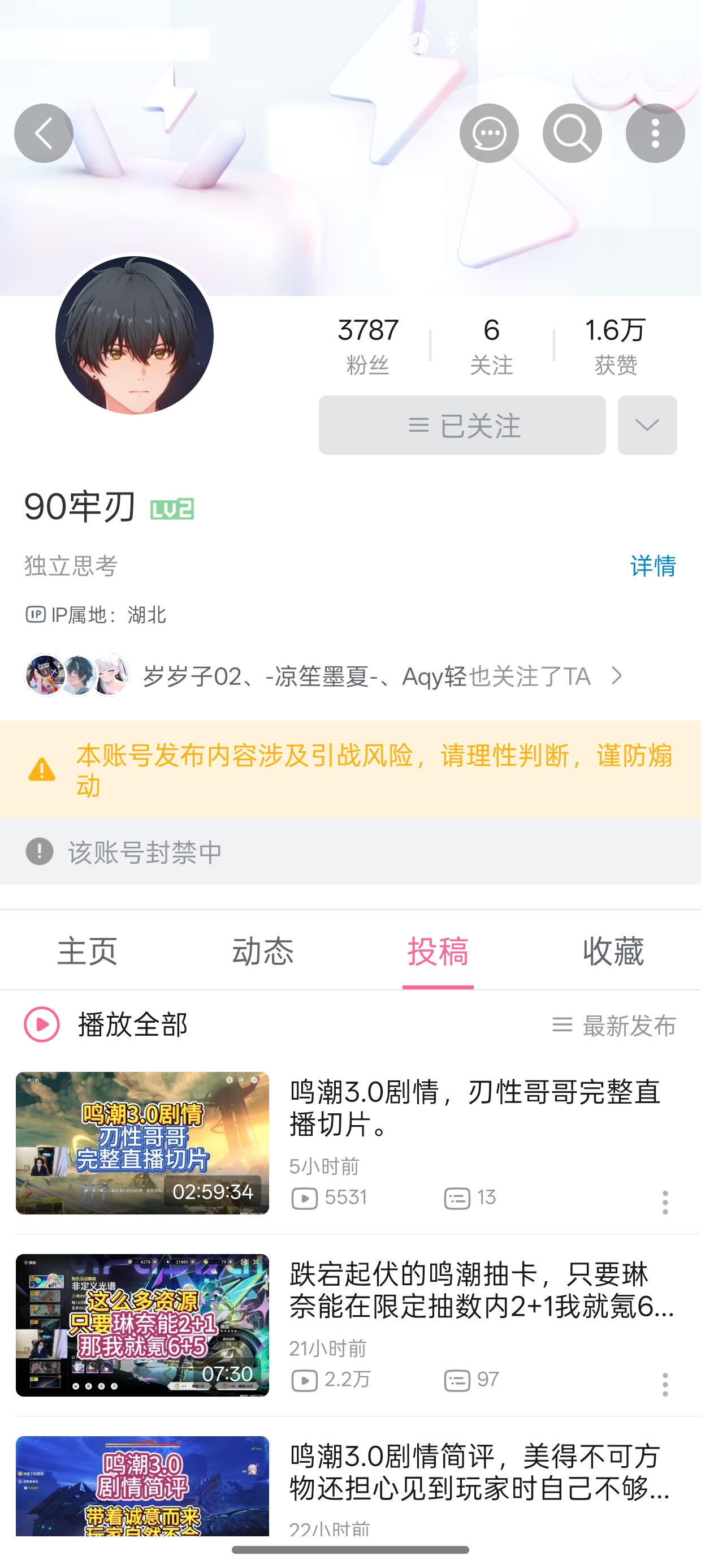Screen dimensions: 701x1568
Task: Open more options for 跌宕起伏的鸣潮抽卡 video
Action: pyautogui.click(x=665, y=1384)
